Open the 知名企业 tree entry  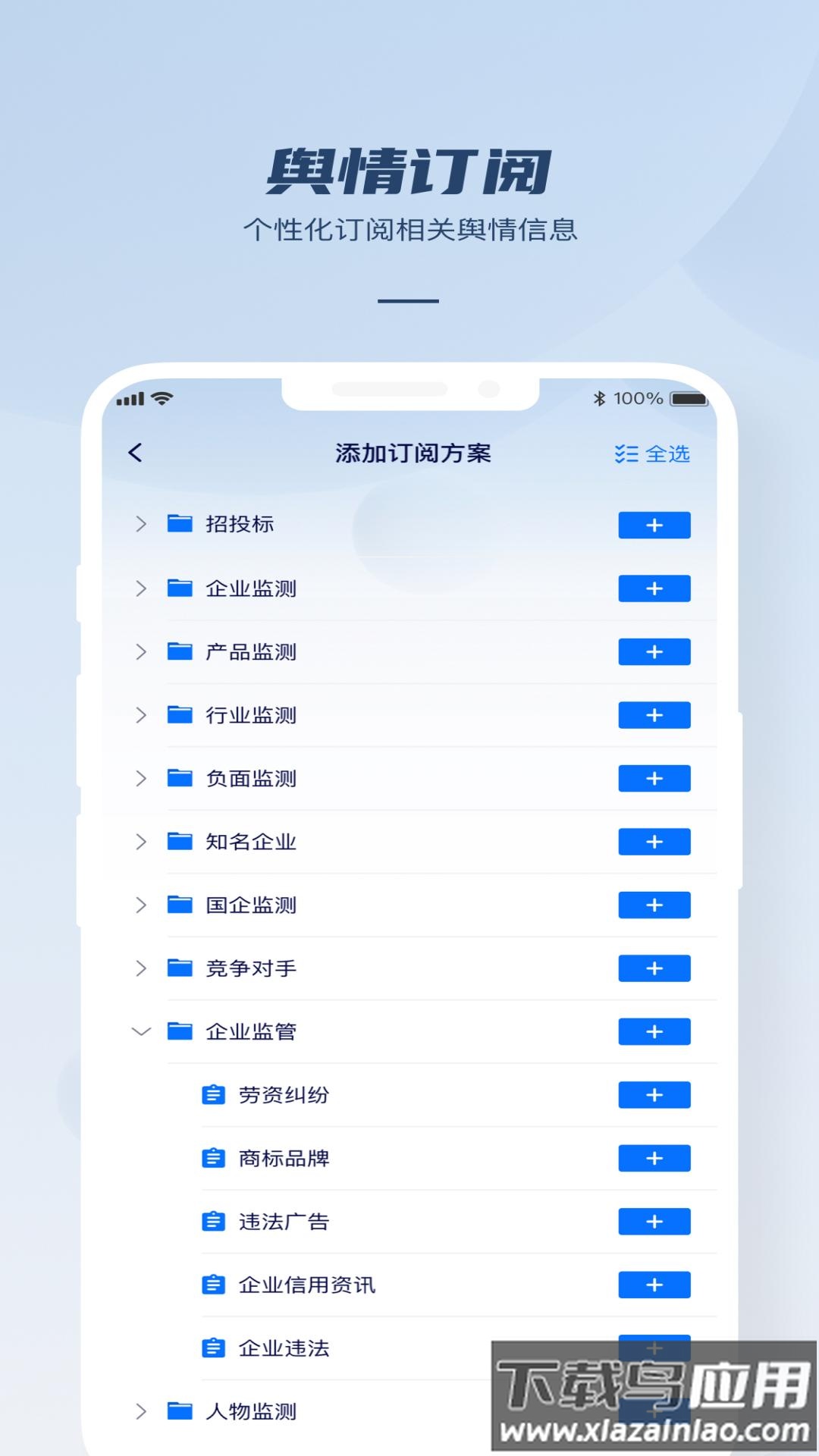pyautogui.click(x=249, y=841)
